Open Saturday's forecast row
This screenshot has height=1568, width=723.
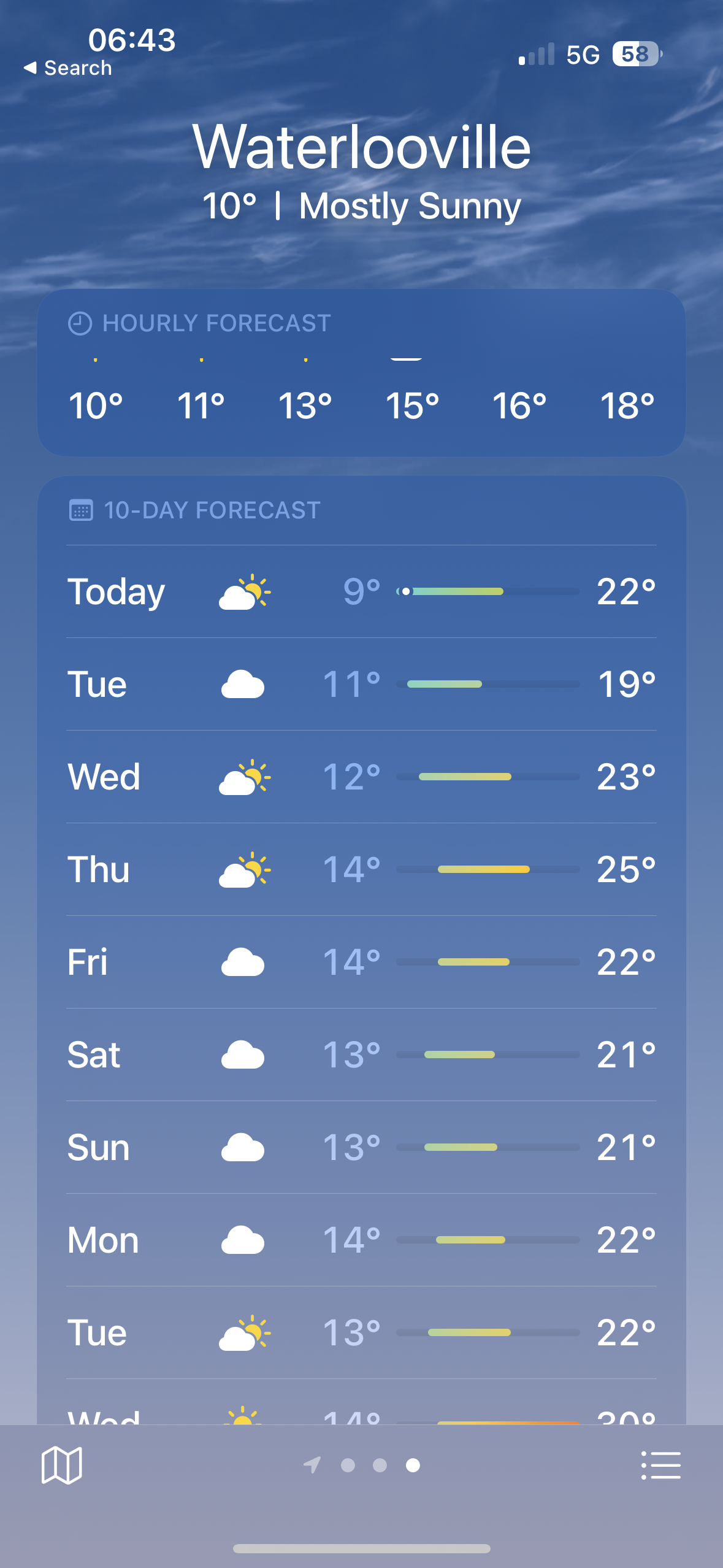(x=361, y=1055)
